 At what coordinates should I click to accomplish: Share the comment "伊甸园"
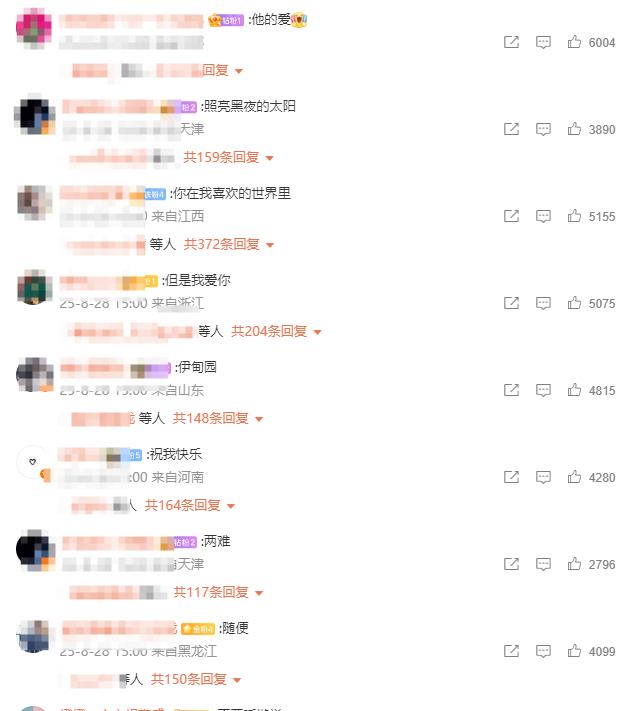(x=511, y=391)
